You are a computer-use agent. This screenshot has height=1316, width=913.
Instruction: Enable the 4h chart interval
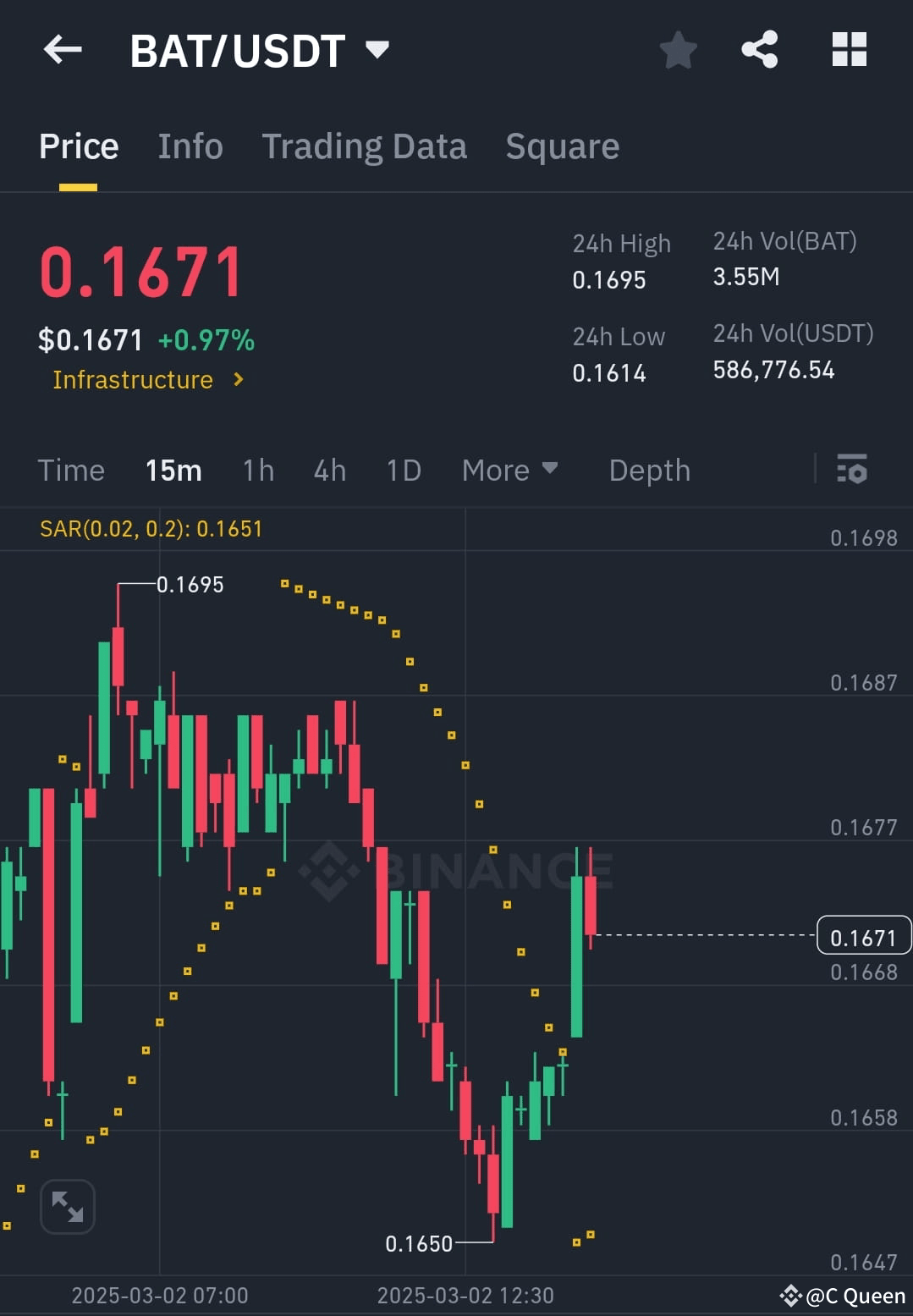[329, 470]
